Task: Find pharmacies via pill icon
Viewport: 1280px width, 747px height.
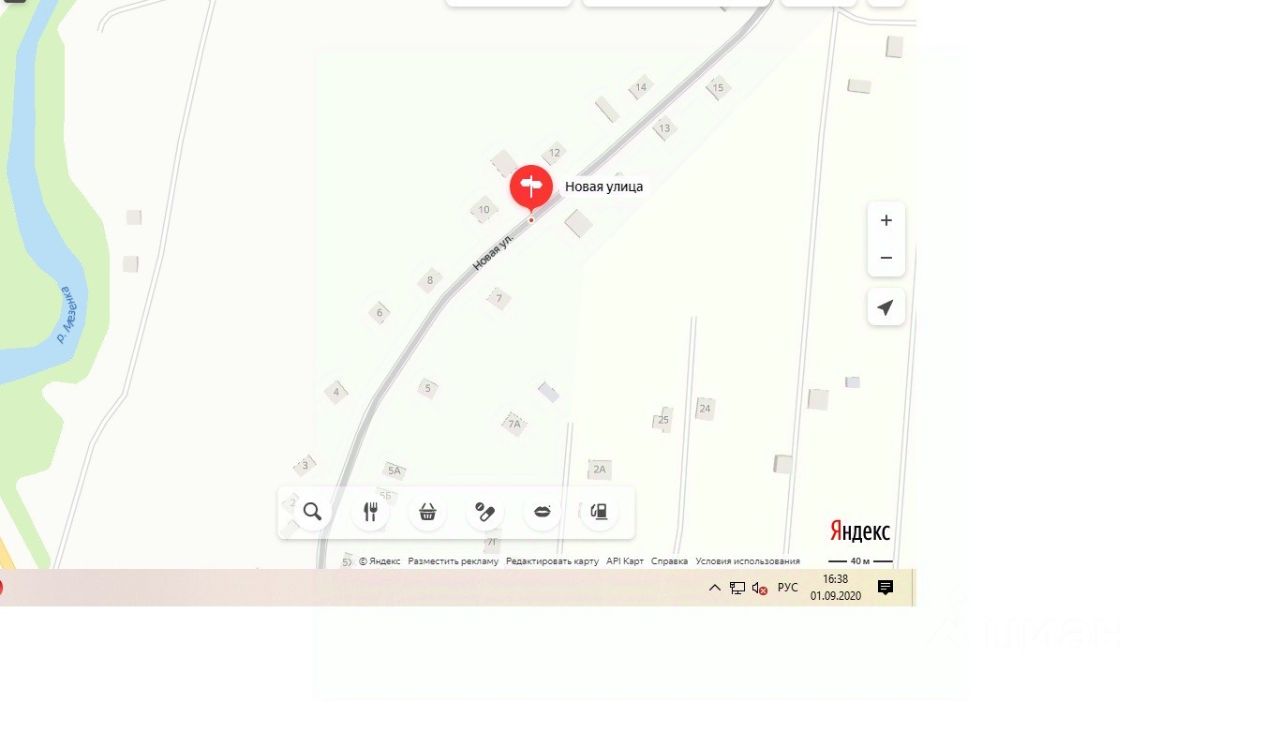Action: click(485, 512)
